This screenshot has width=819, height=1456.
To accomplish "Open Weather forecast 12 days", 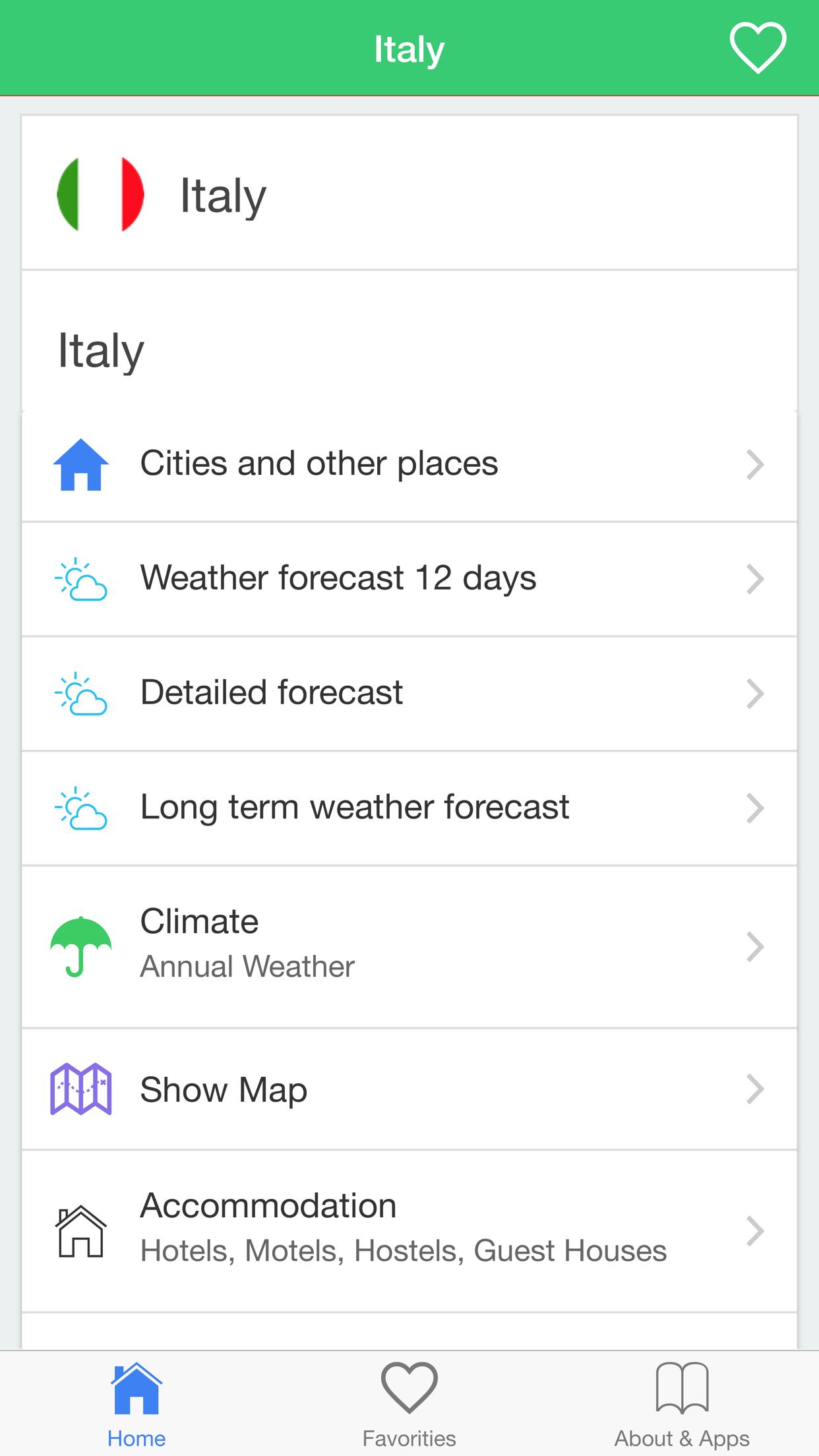I will coord(338,578).
